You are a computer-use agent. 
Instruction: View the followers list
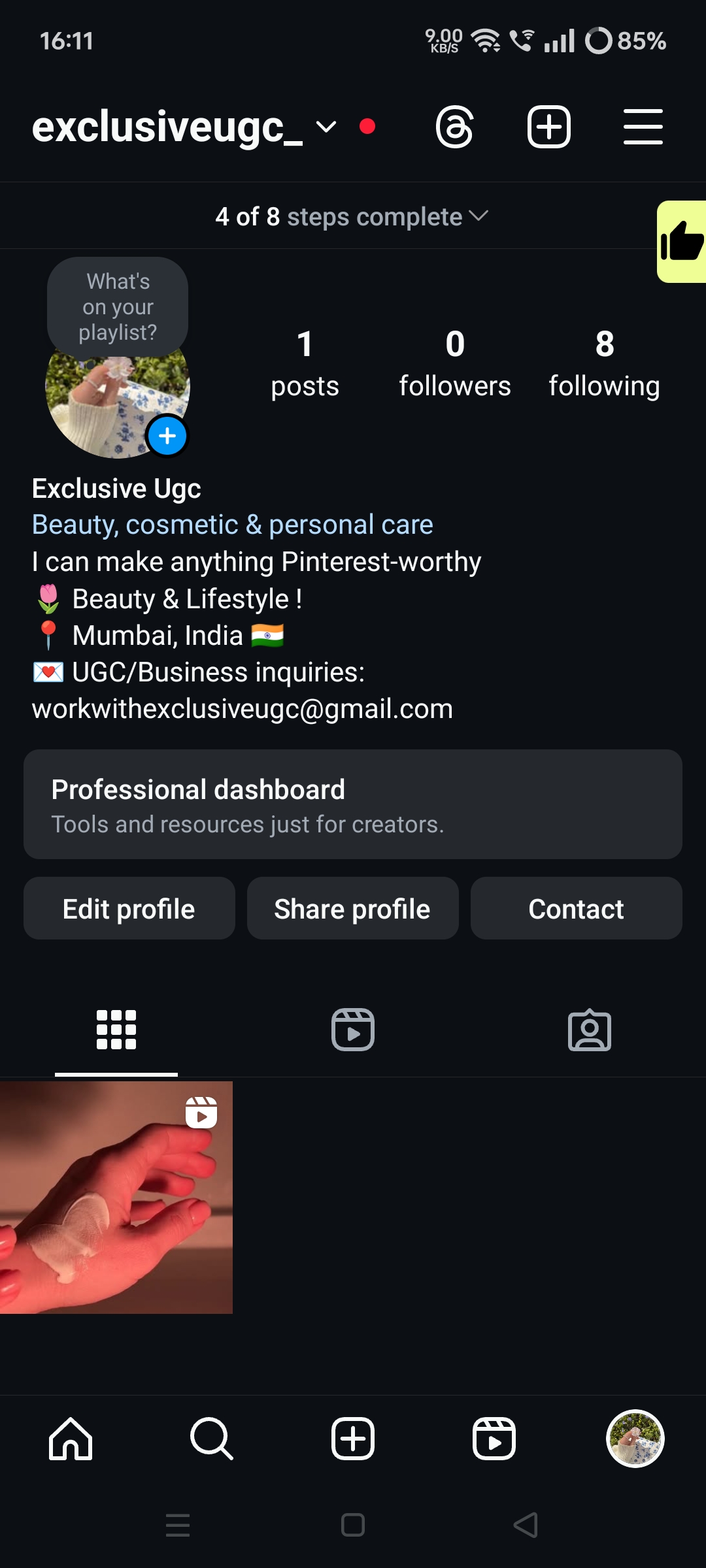(x=455, y=363)
